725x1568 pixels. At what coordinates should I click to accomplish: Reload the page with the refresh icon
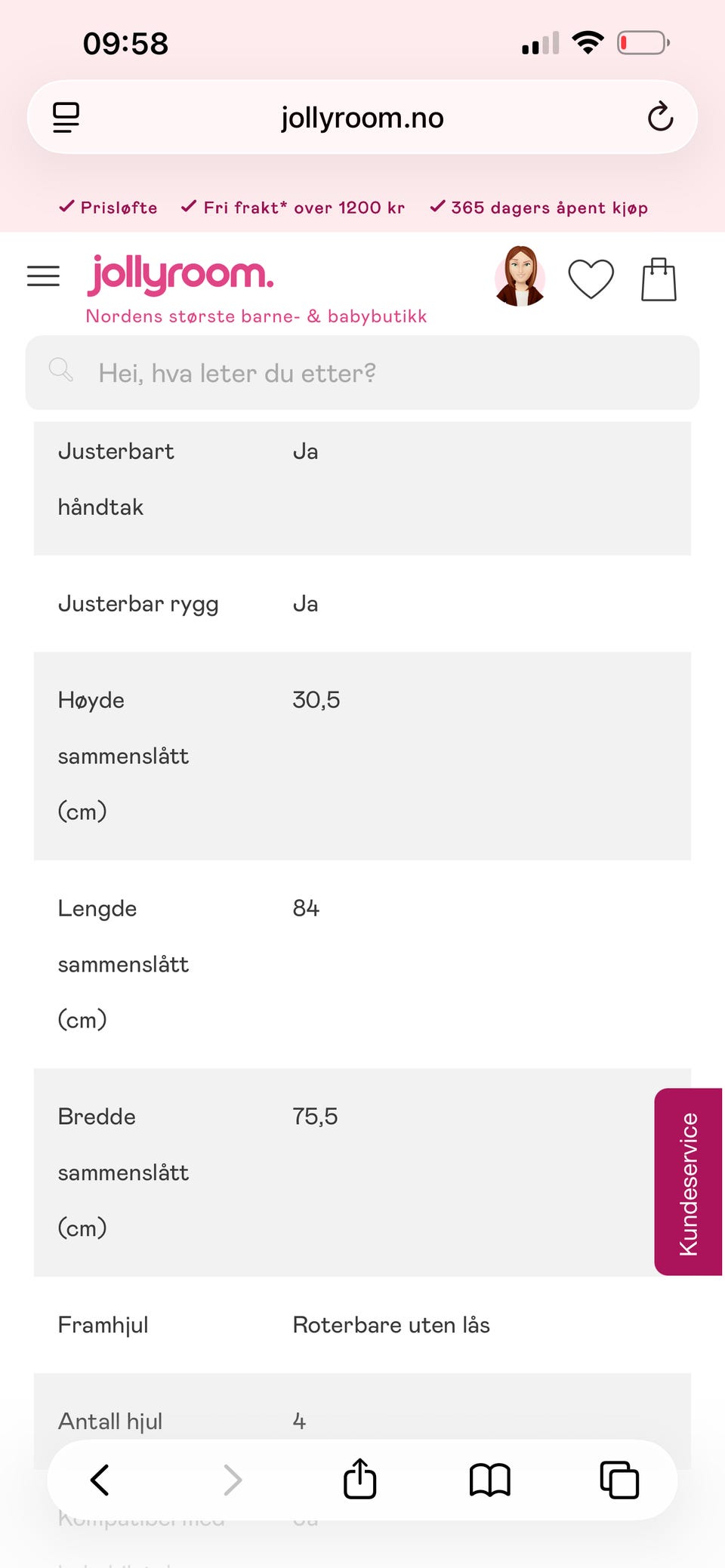pyautogui.click(x=660, y=117)
